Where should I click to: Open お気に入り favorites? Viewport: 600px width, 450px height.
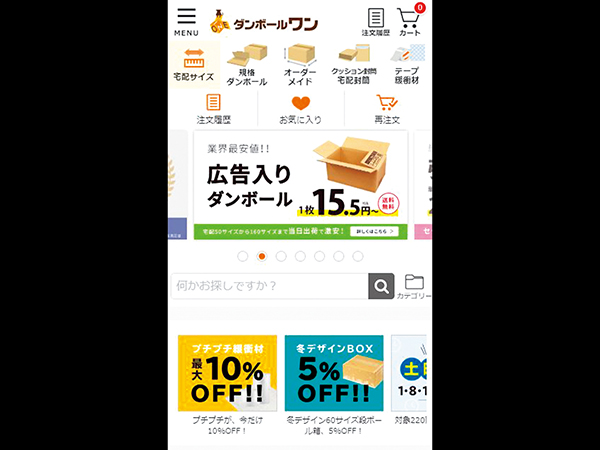tap(300, 109)
